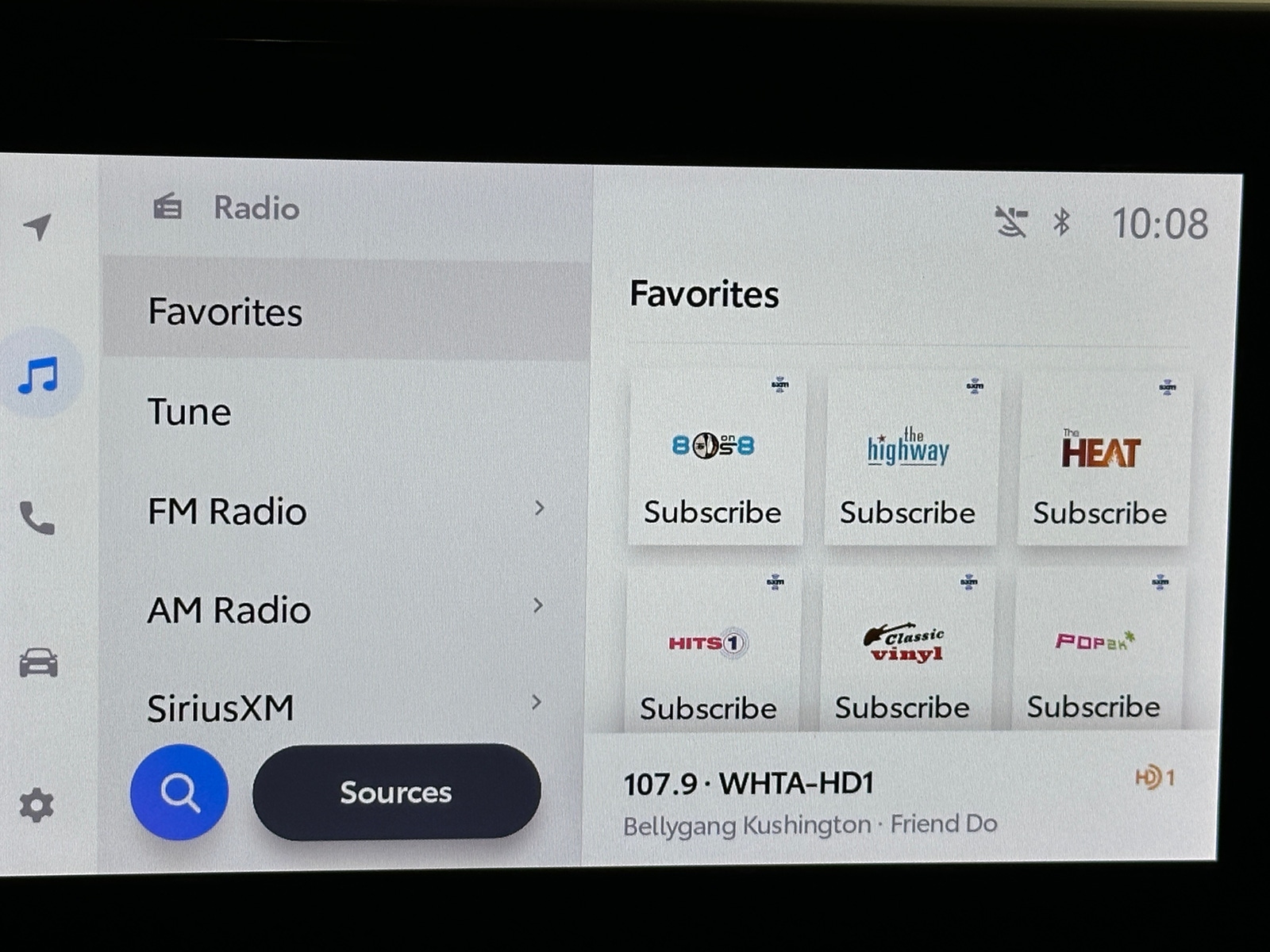Open the vehicle info car icon
The height and width of the screenshot is (952, 1270).
click(38, 662)
